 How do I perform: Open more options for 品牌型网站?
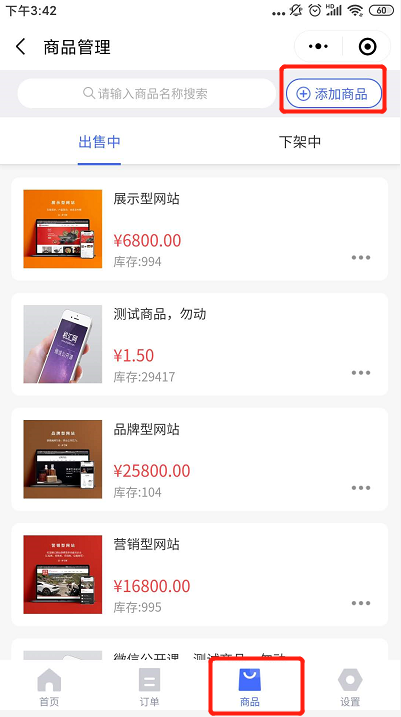point(361,488)
